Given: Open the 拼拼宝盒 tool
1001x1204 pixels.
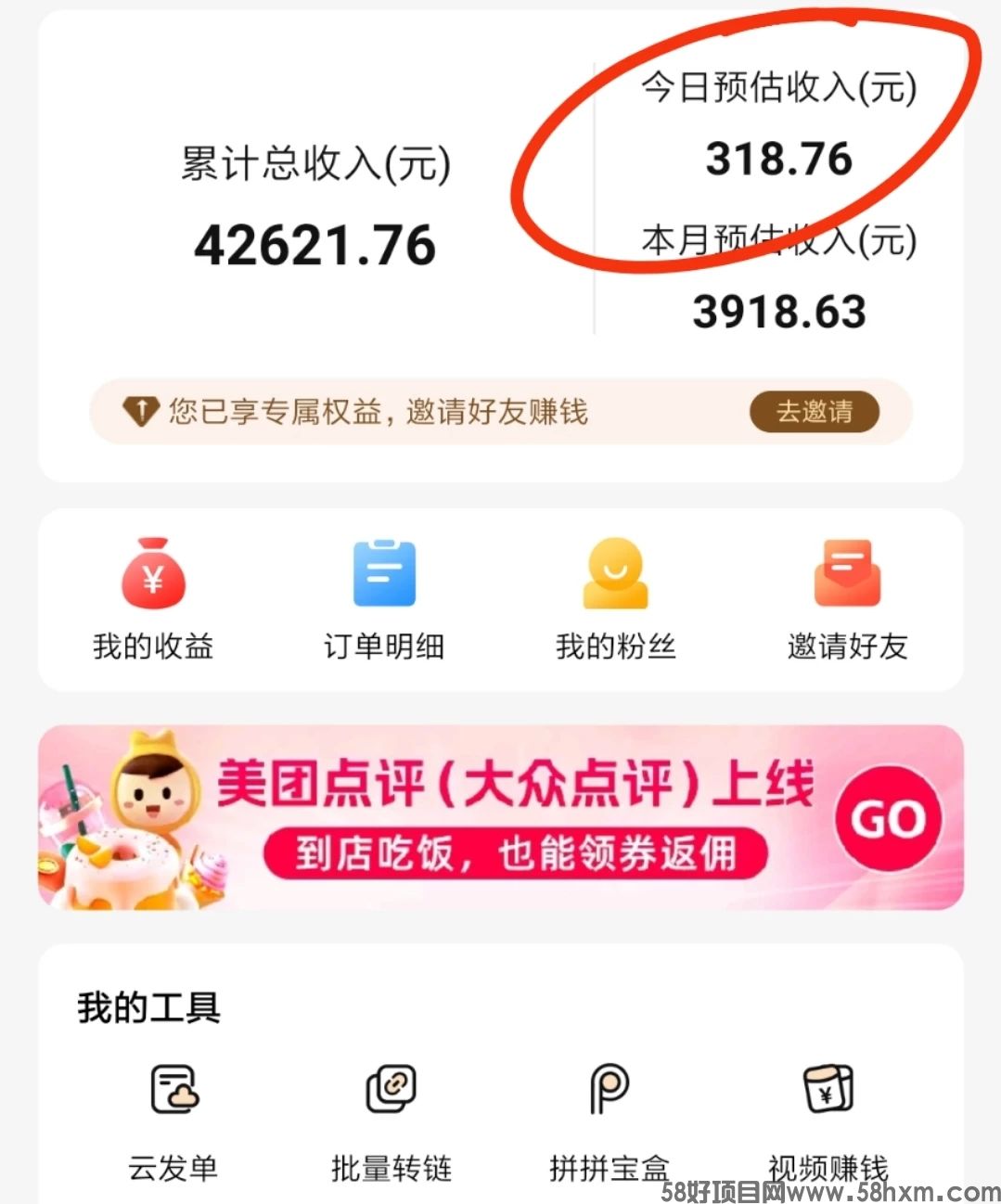Looking at the screenshot, I should (x=610, y=1118).
